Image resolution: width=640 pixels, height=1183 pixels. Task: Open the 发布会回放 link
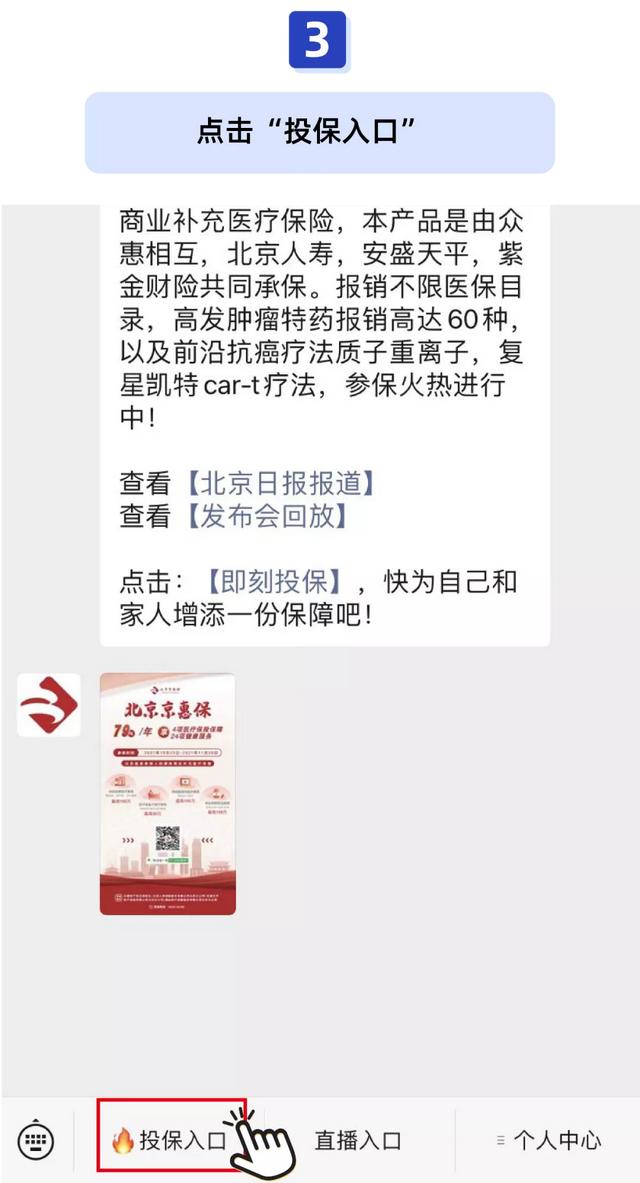(x=266, y=516)
